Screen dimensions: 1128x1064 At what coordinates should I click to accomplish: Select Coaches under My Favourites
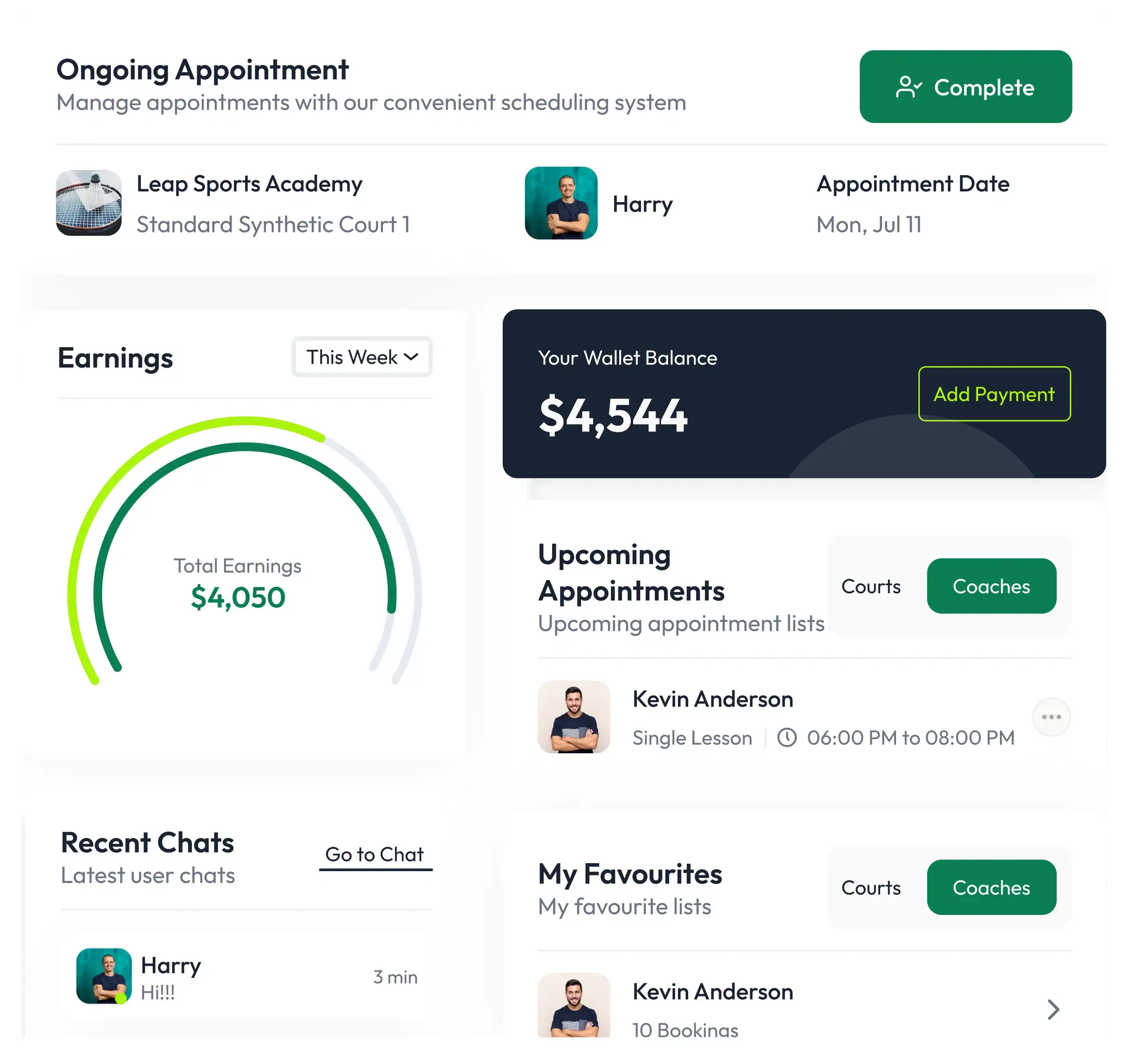click(x=991, y=887)
